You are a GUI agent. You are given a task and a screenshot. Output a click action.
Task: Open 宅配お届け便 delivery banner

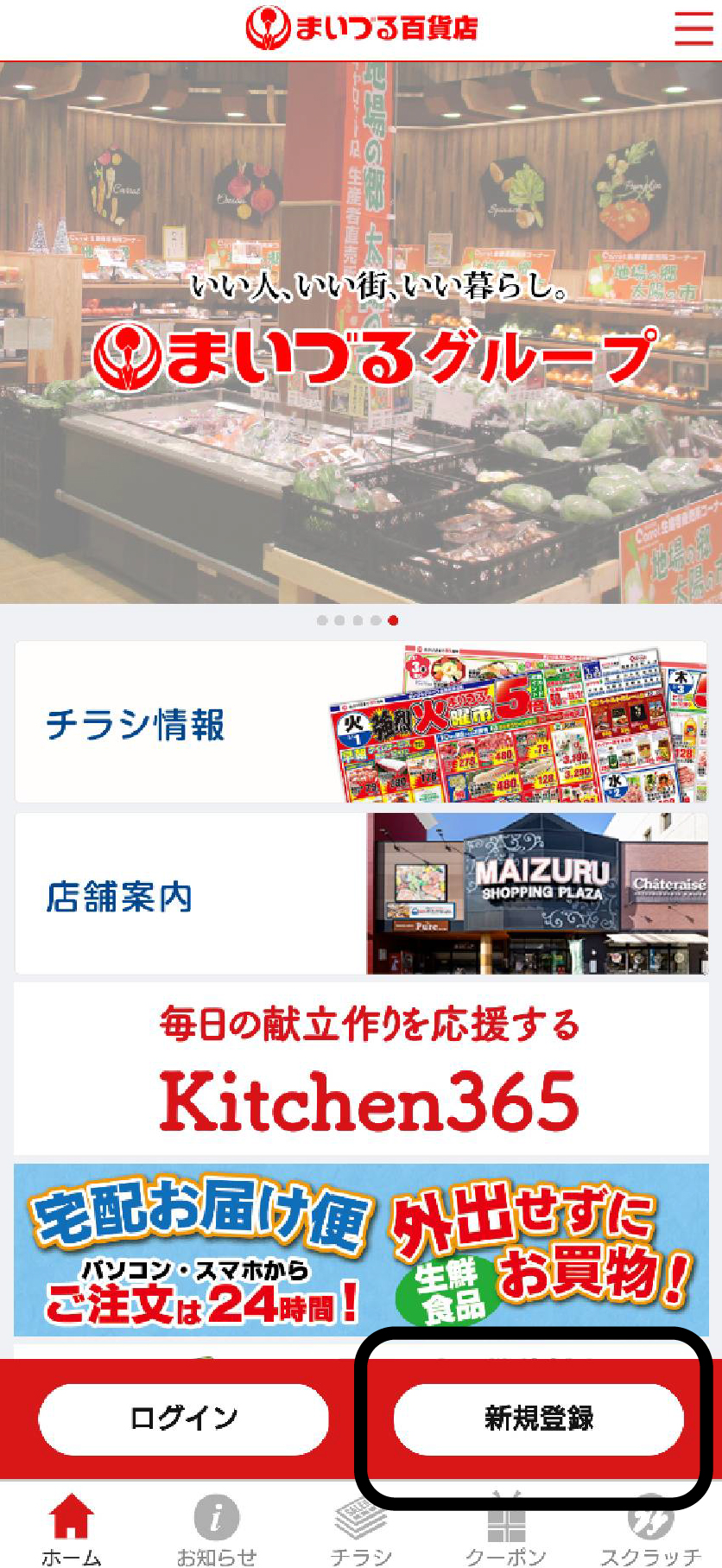coord(361,1250)
